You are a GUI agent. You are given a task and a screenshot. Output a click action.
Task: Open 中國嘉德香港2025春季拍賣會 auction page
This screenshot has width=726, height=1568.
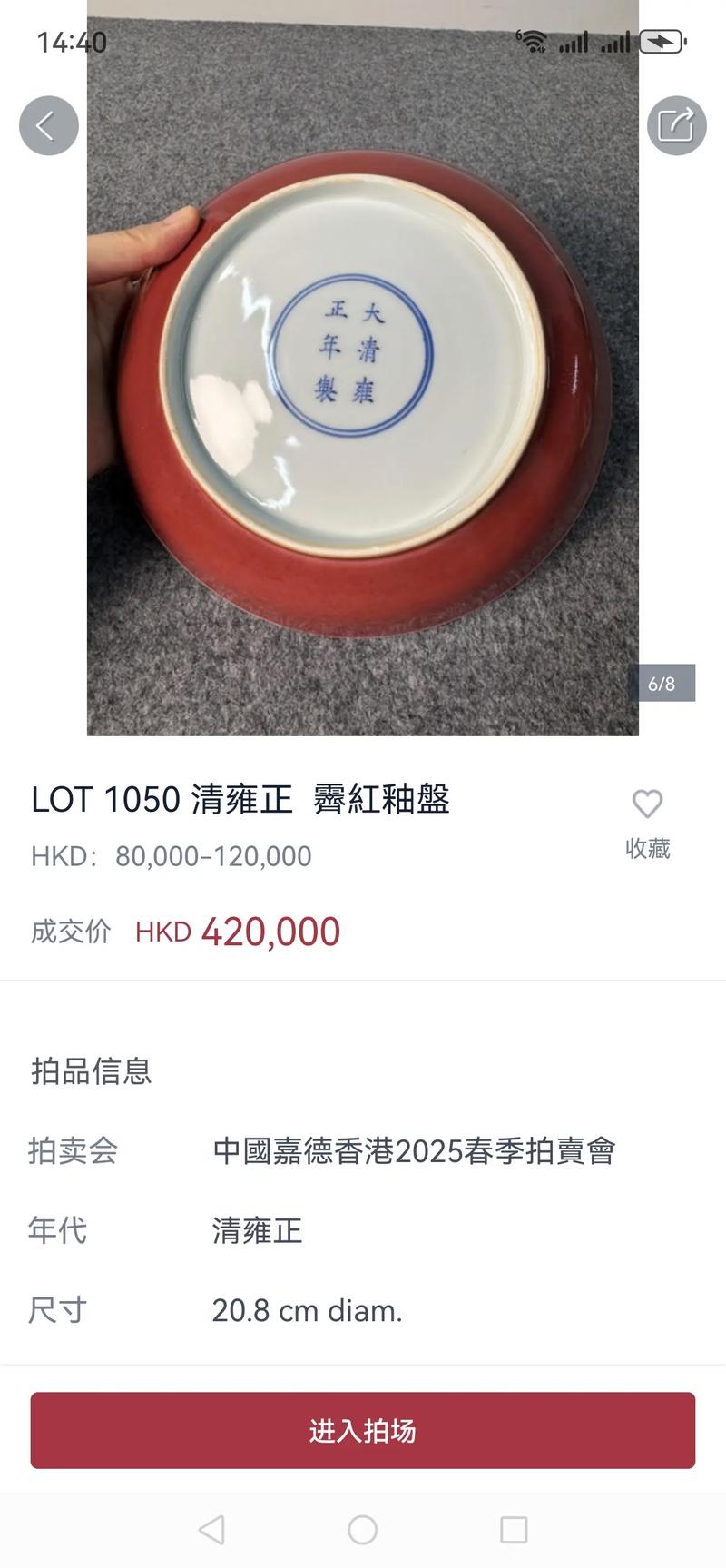(x=415, y=1151)
